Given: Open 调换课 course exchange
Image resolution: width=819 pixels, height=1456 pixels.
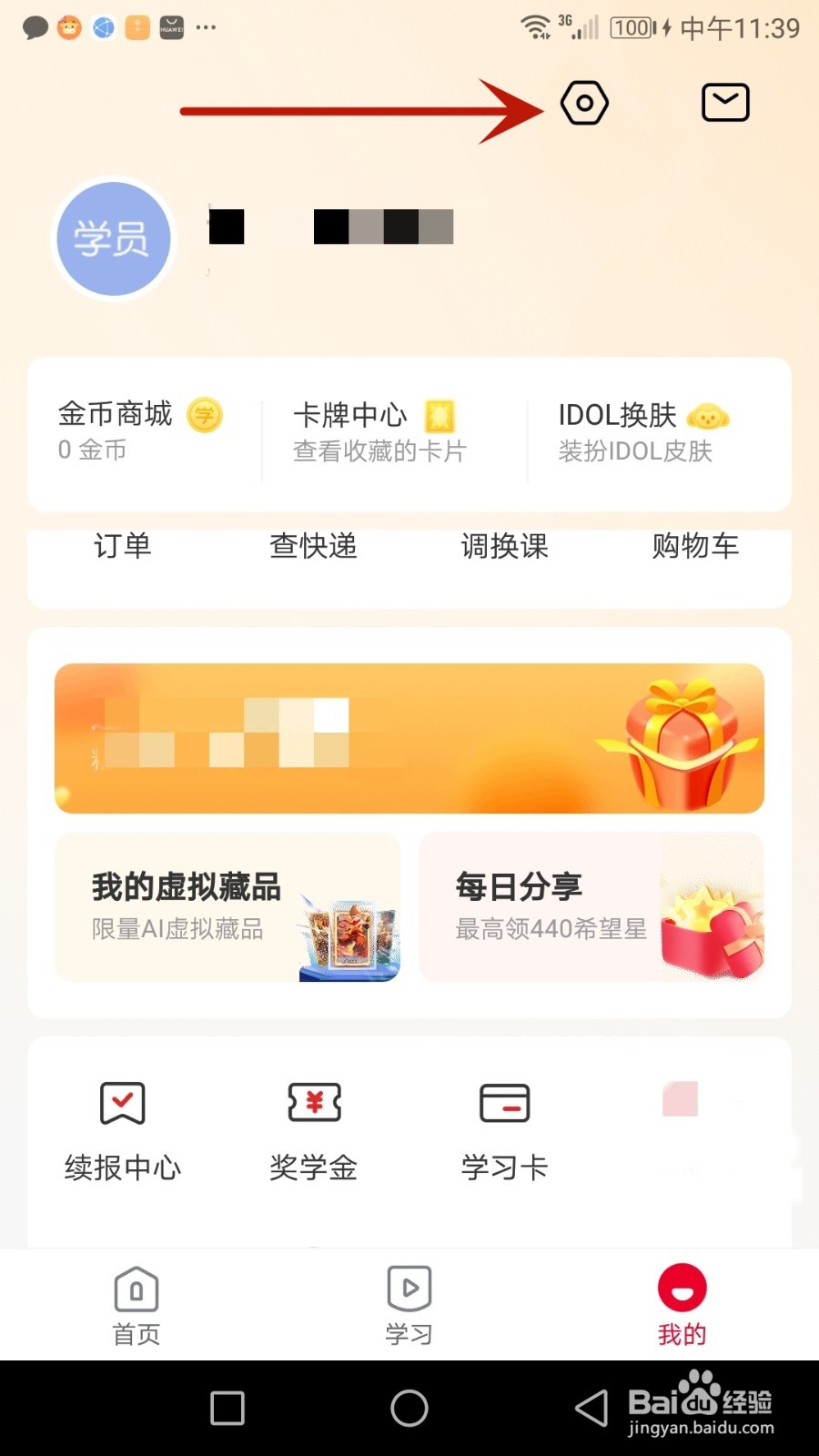Looking at the screenshot, I should pos(503,547).
